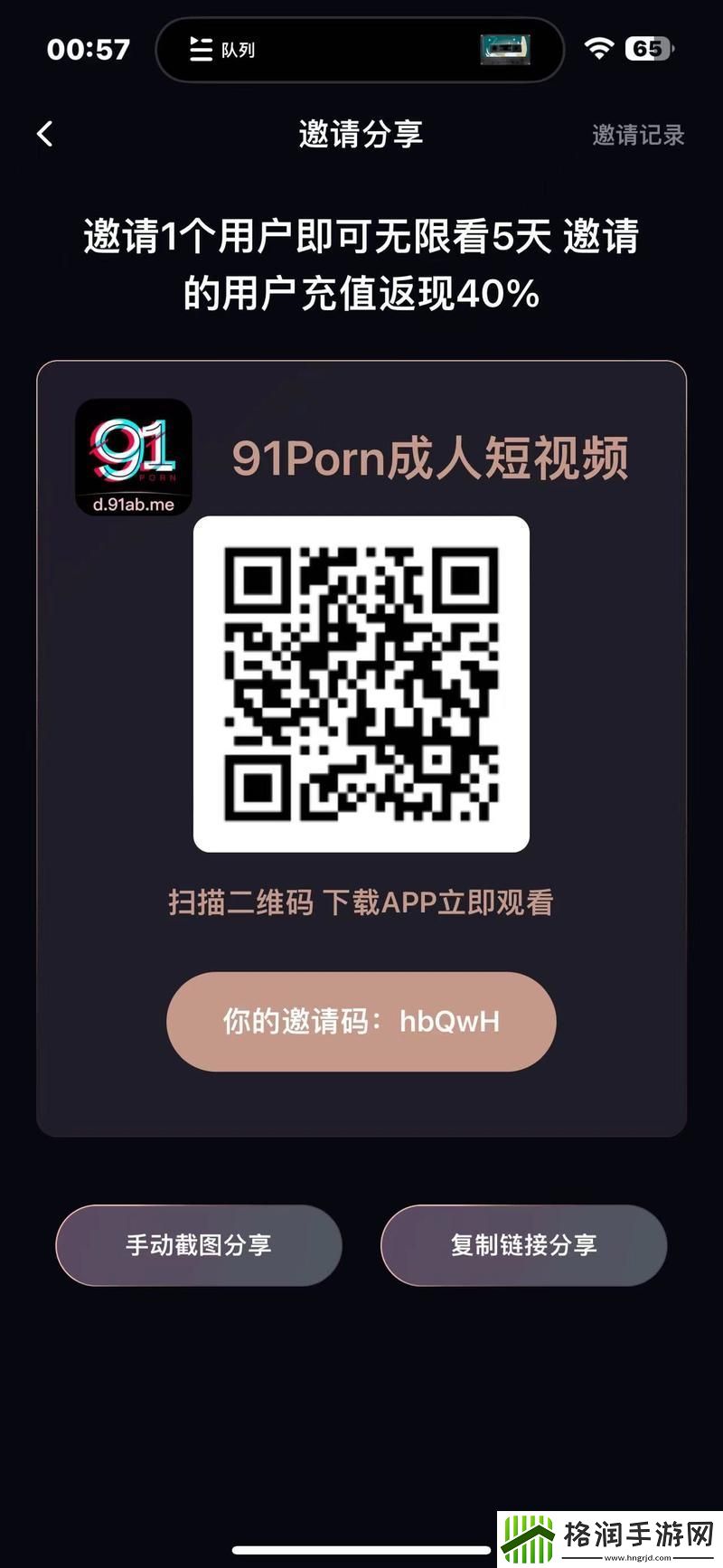Tap the home indicator bar at bottom
This screenshot has height=1568, width=723.
point(361,1551)
